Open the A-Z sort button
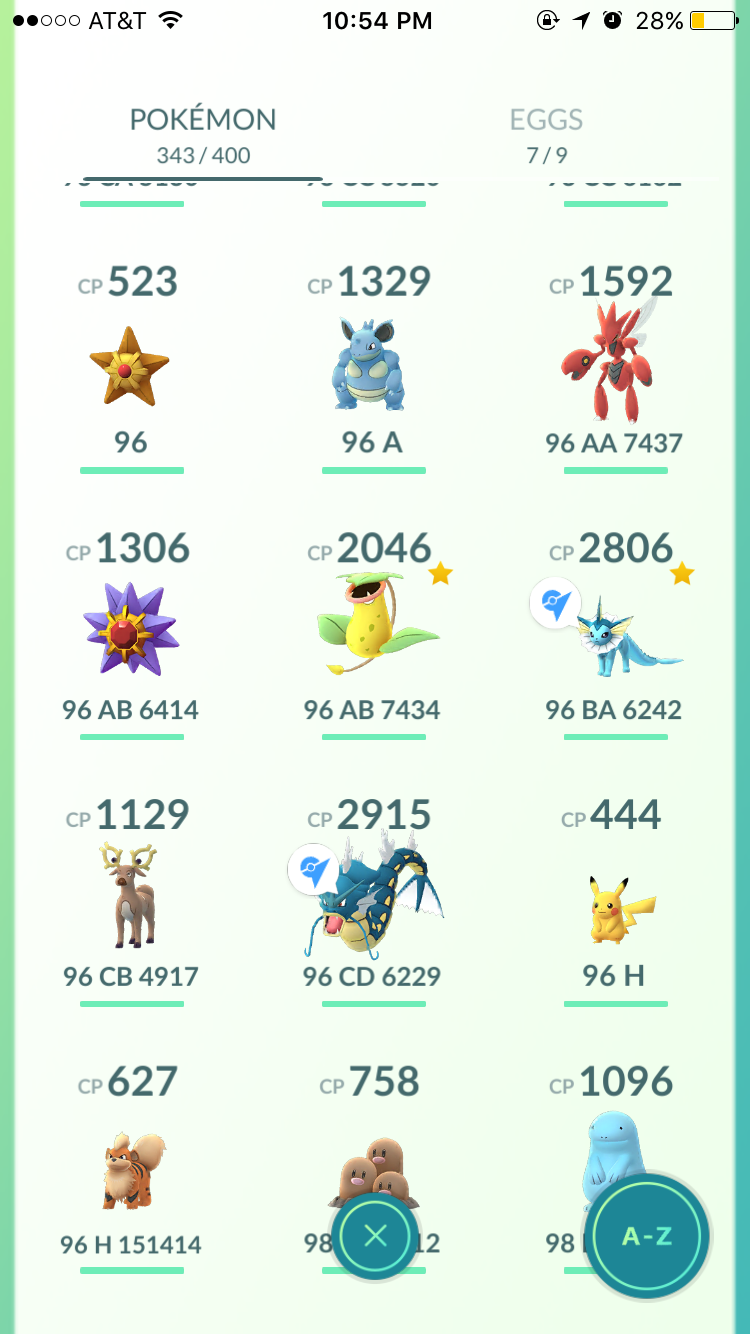 coord(647,1236)
